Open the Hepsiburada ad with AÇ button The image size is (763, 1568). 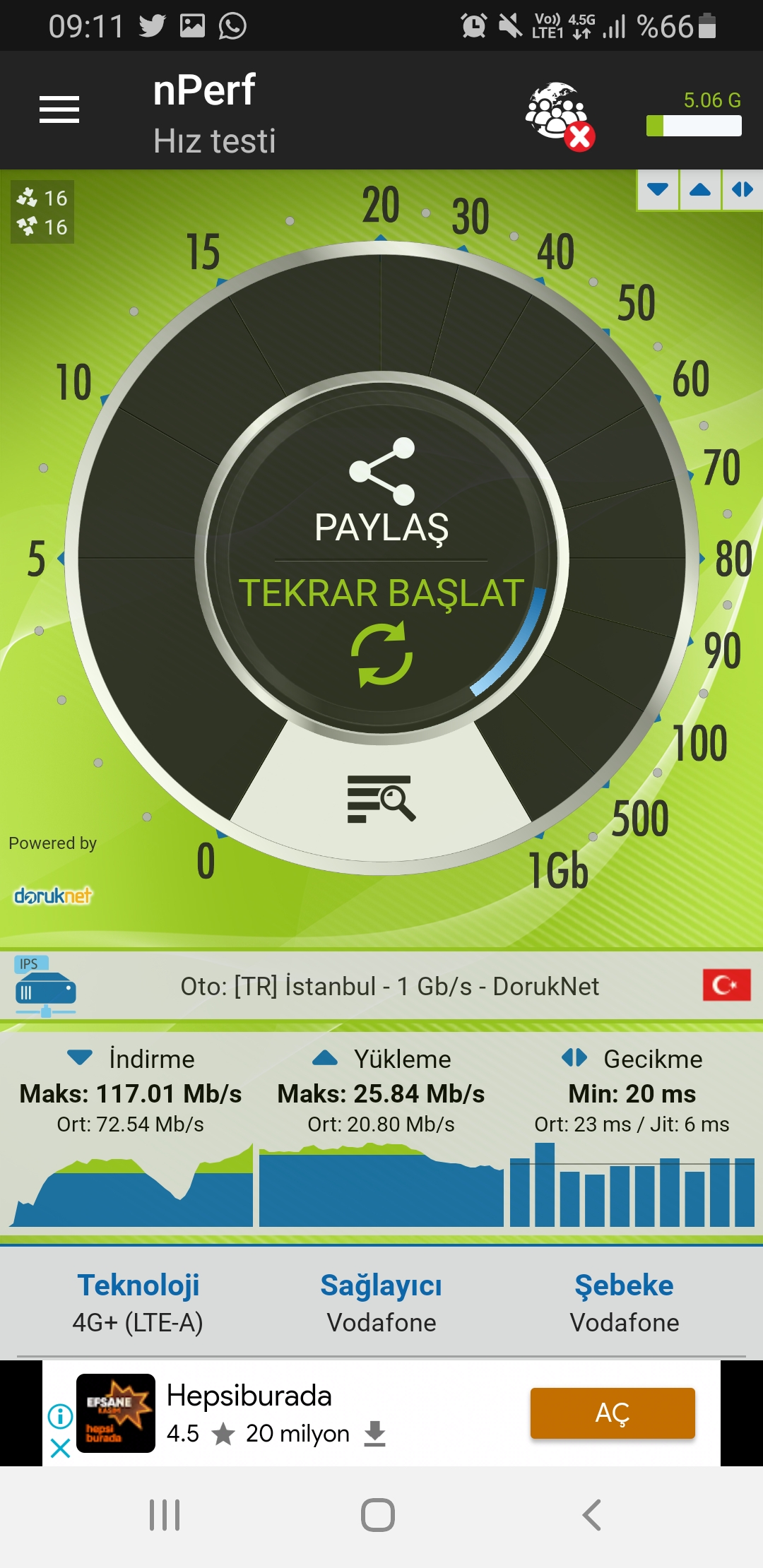click(613, 1413)
